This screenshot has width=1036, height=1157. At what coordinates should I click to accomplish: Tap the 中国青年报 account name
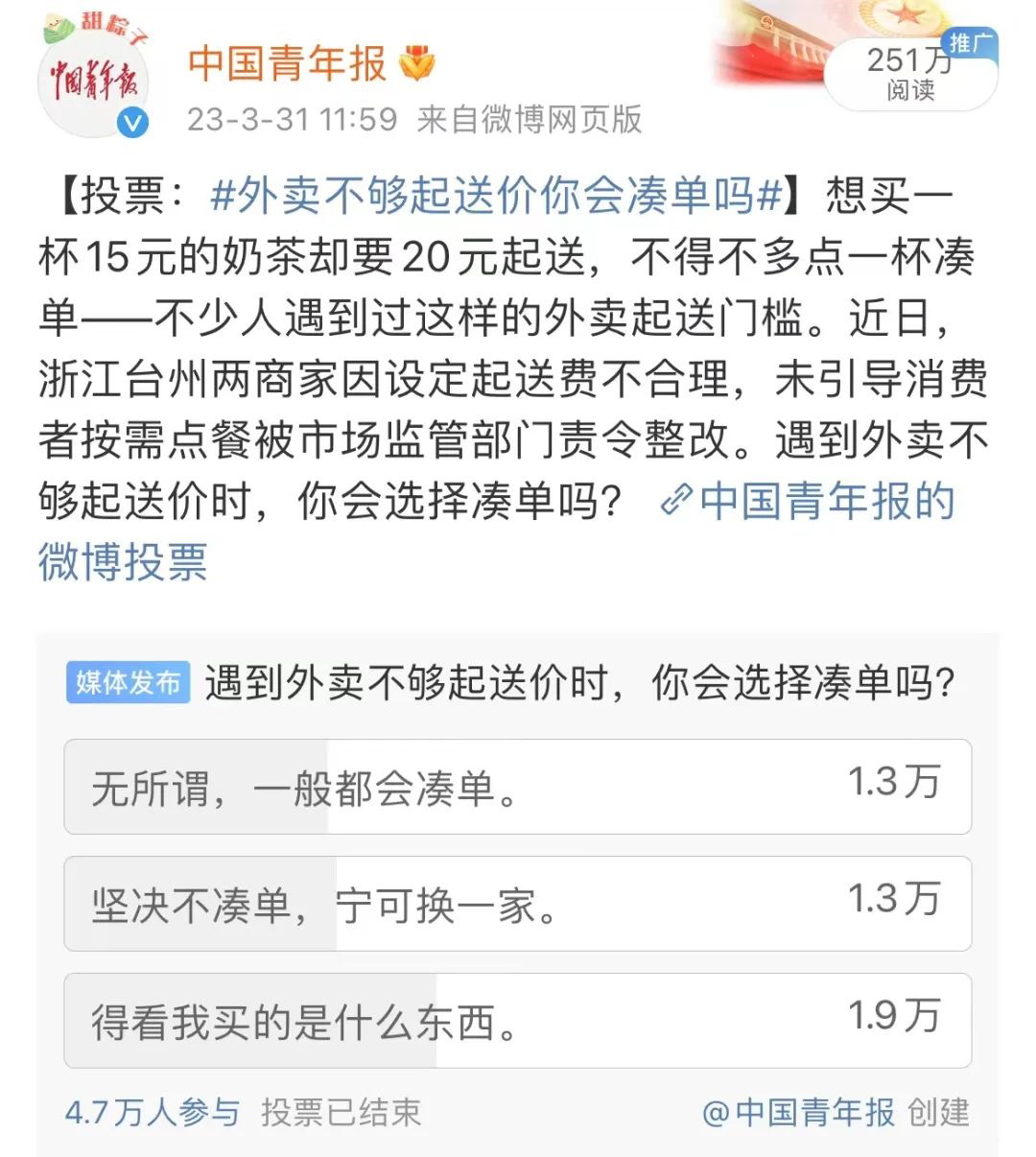pos(287,63)
